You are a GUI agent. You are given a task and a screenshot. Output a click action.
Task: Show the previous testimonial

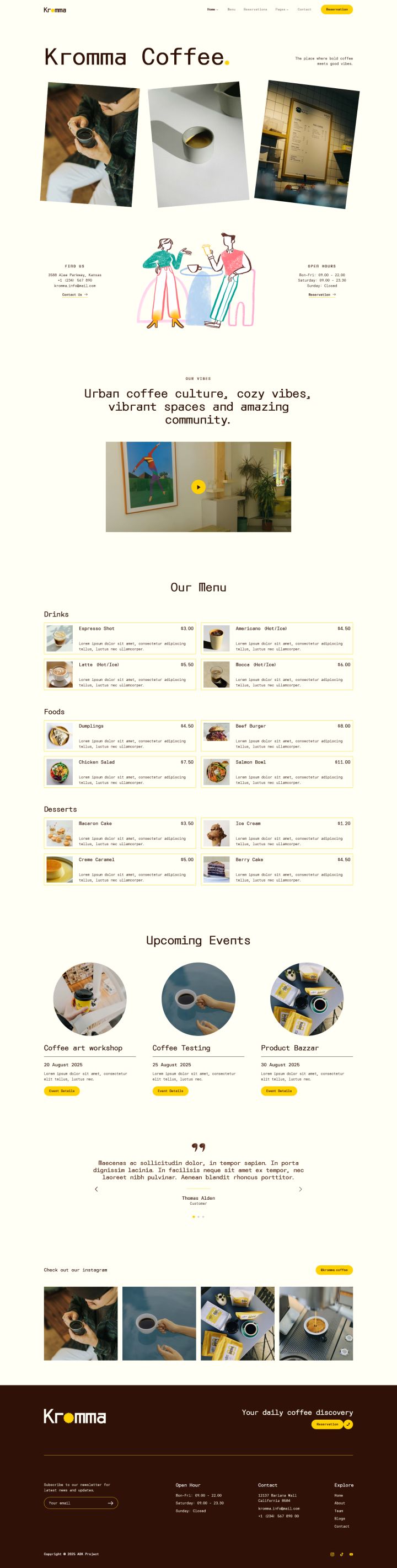96,1189
